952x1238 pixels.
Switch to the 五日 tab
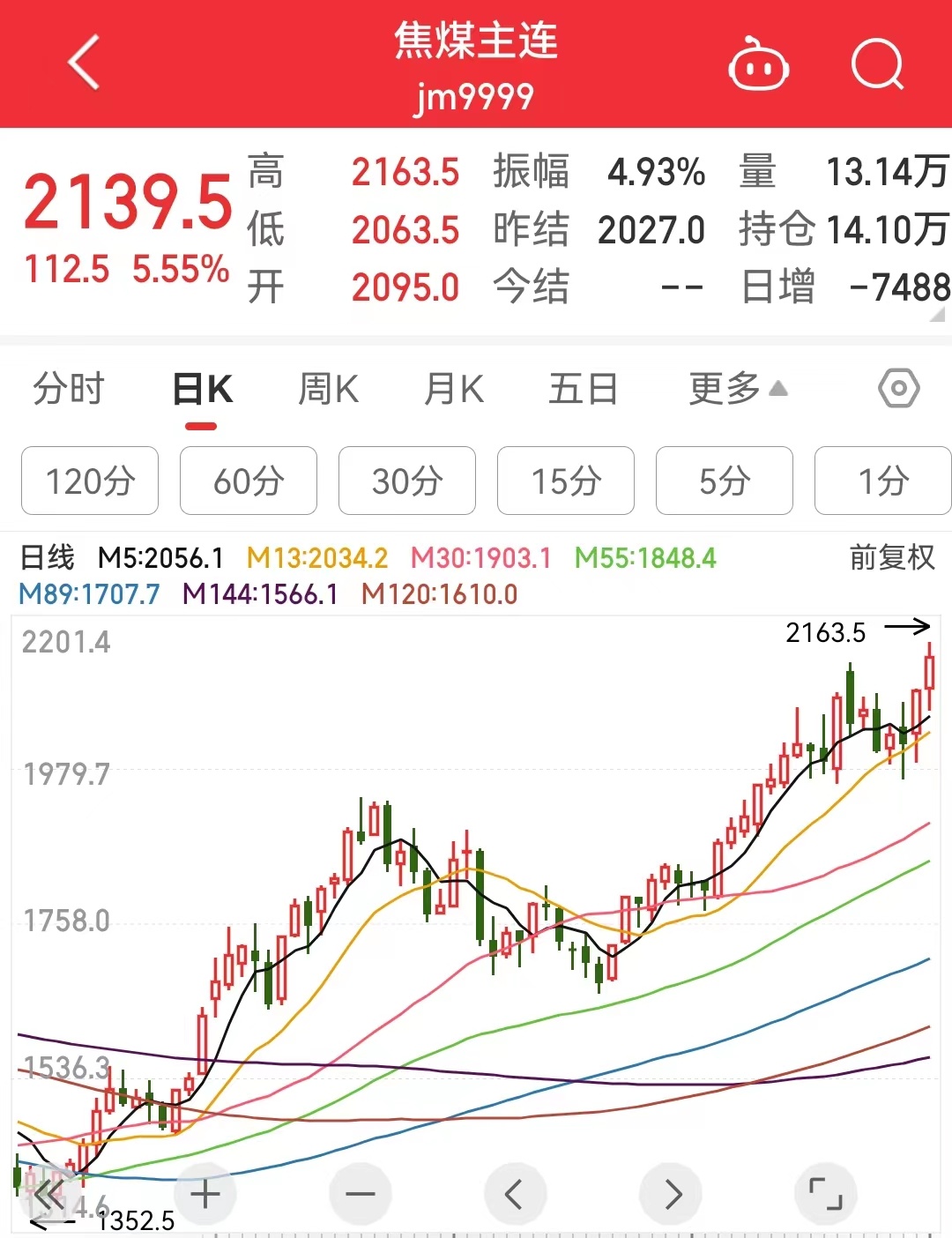coord(583,389)
